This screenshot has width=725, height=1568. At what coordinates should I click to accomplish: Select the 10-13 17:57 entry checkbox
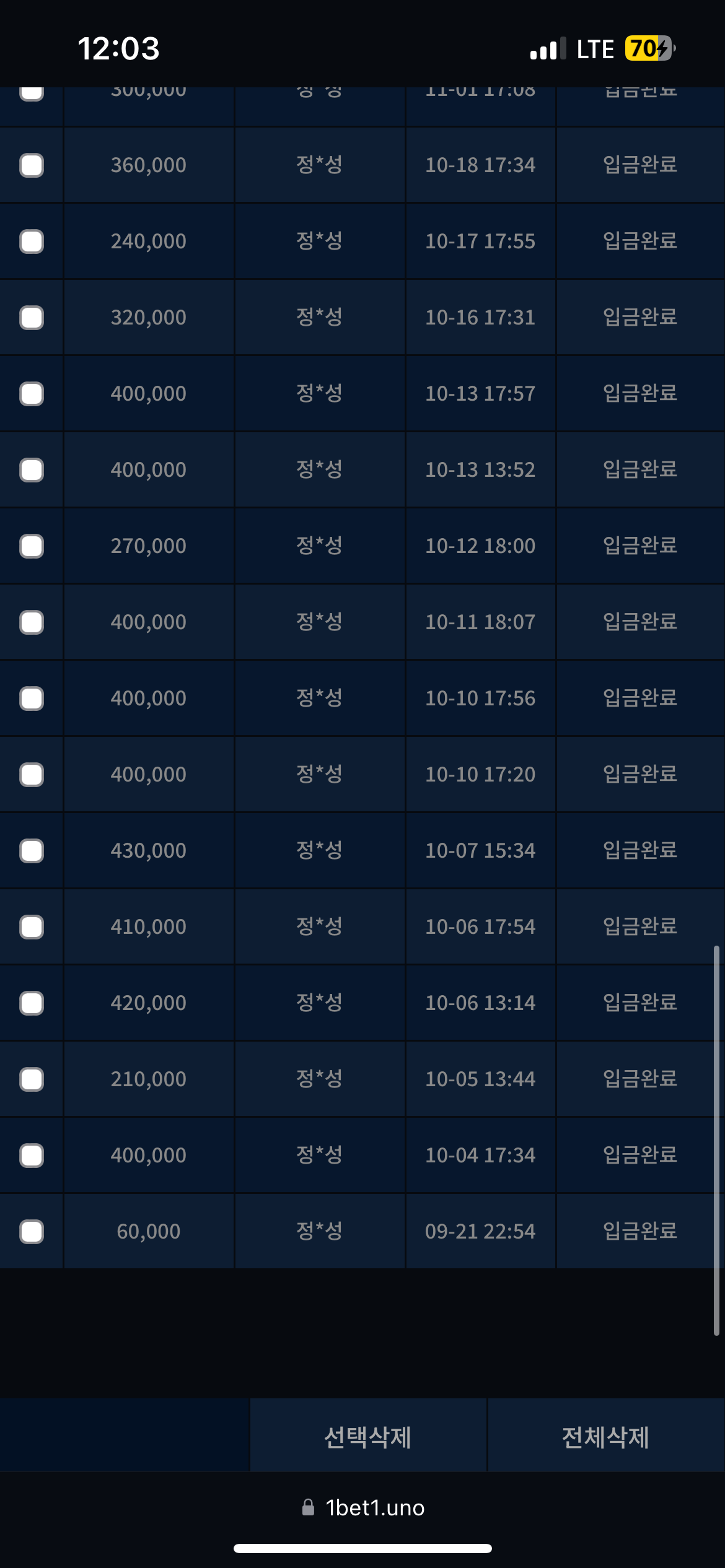click(32, 394)
